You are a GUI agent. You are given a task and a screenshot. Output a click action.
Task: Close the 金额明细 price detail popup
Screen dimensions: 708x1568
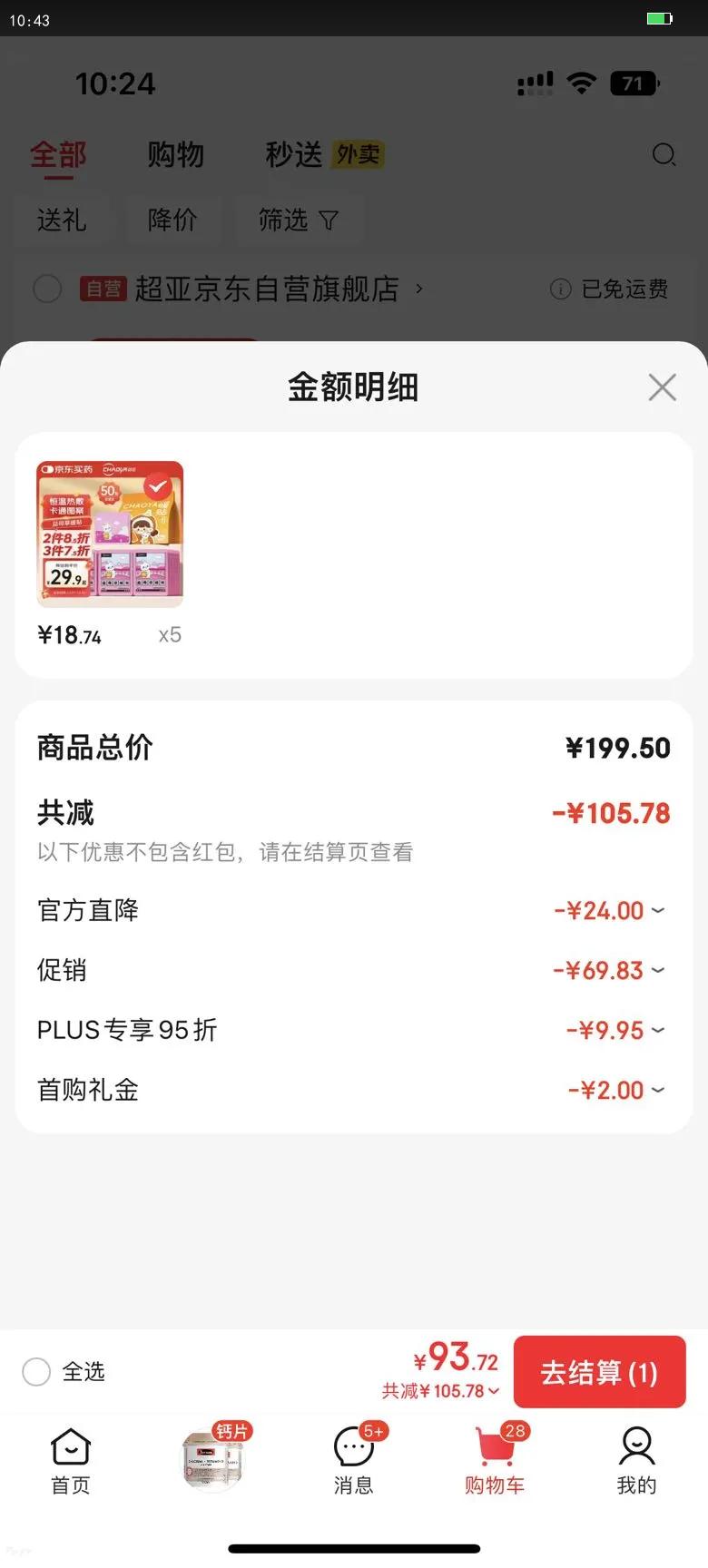coord(662,387)
